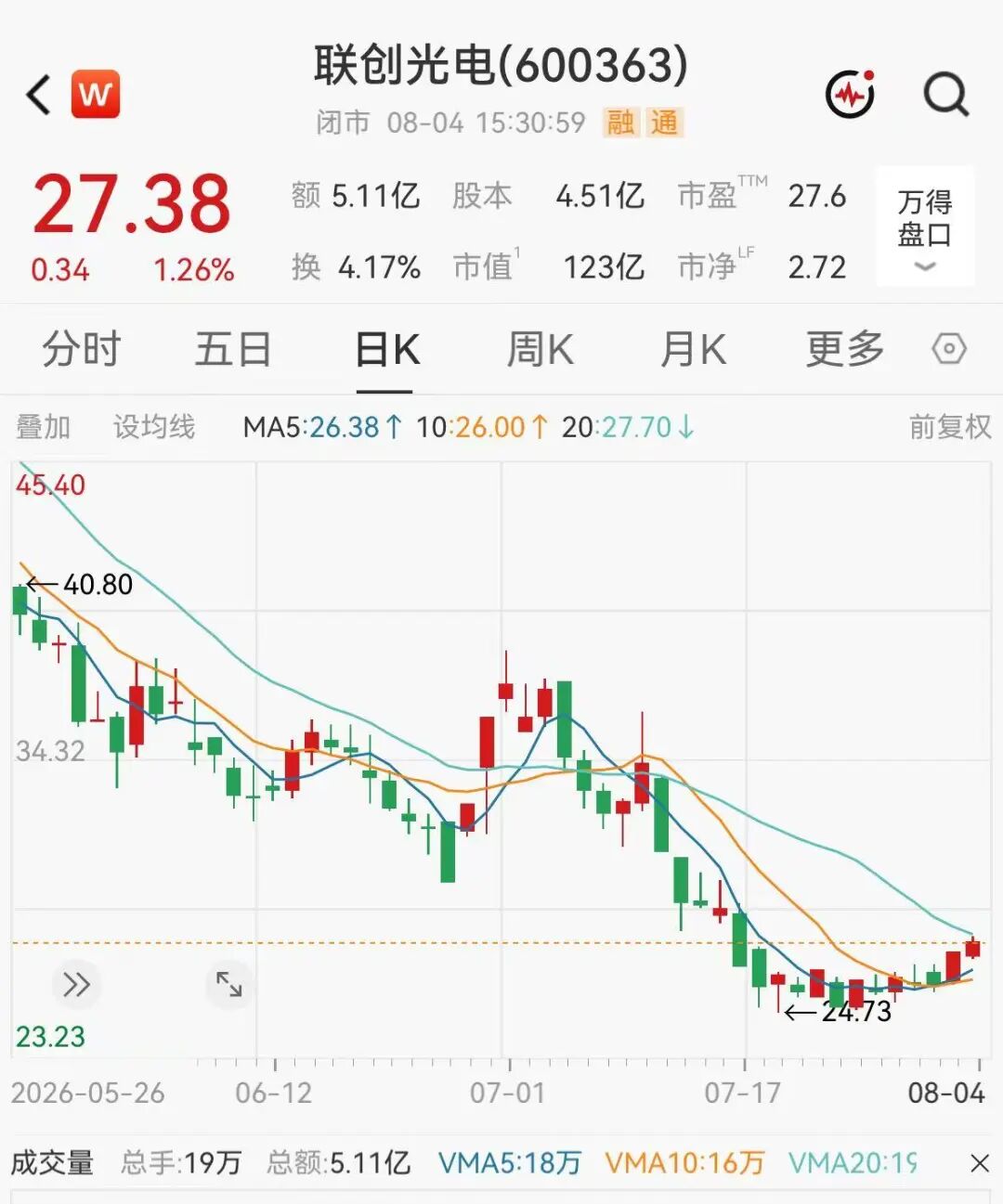Switch to the 五日 chart tab
The width and height of the screenshot is (1003, 1204).
tap(233, 349)
